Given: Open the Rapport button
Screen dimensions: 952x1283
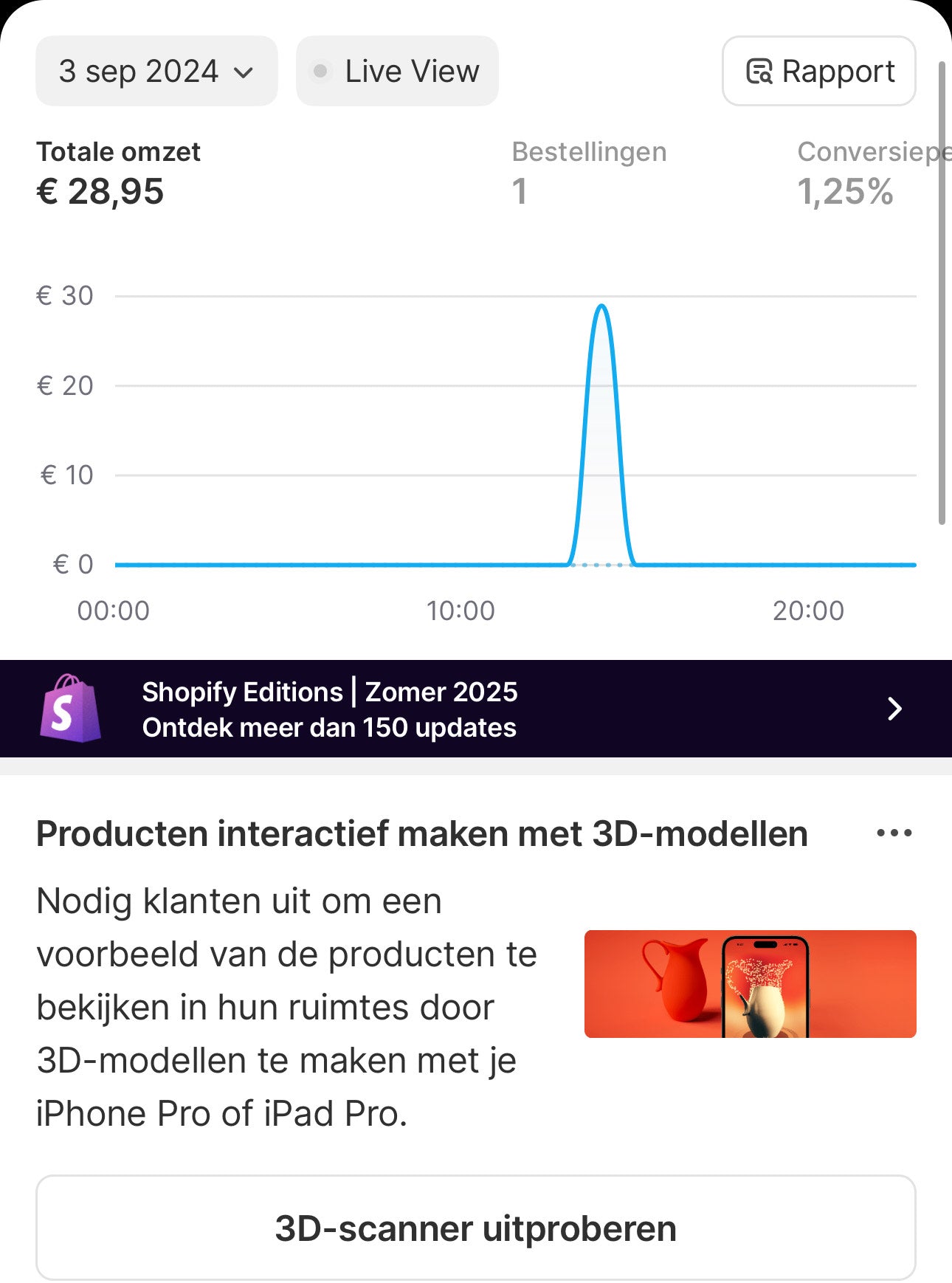Looking at the screenshot, I should click(818, 72).
